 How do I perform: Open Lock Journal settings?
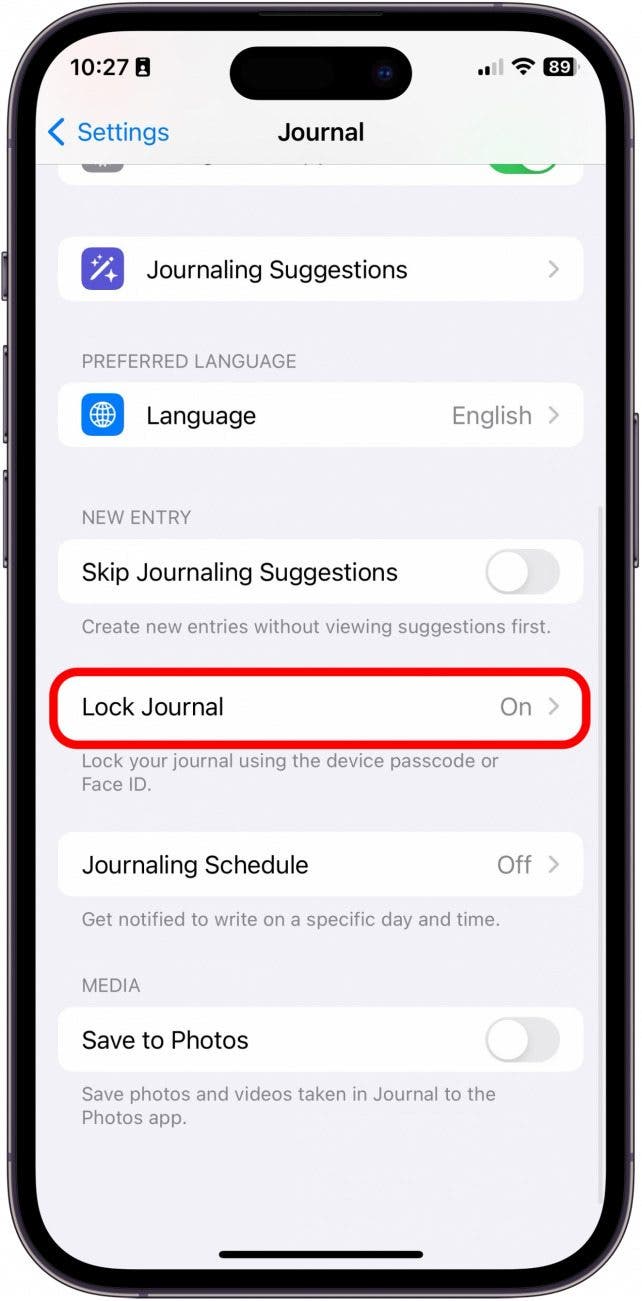pos(320,707)
